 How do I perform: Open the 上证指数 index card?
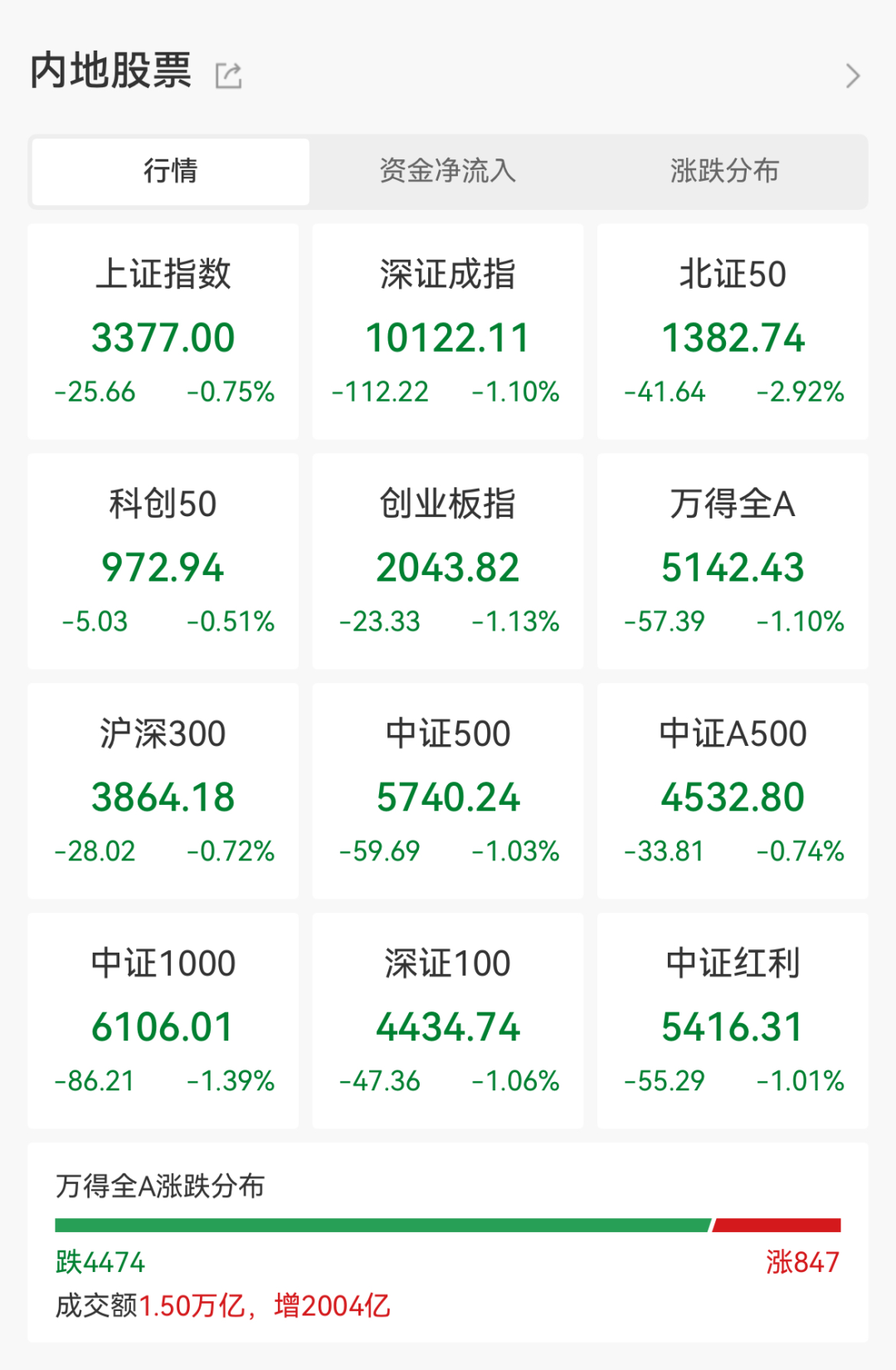[163, 332]
